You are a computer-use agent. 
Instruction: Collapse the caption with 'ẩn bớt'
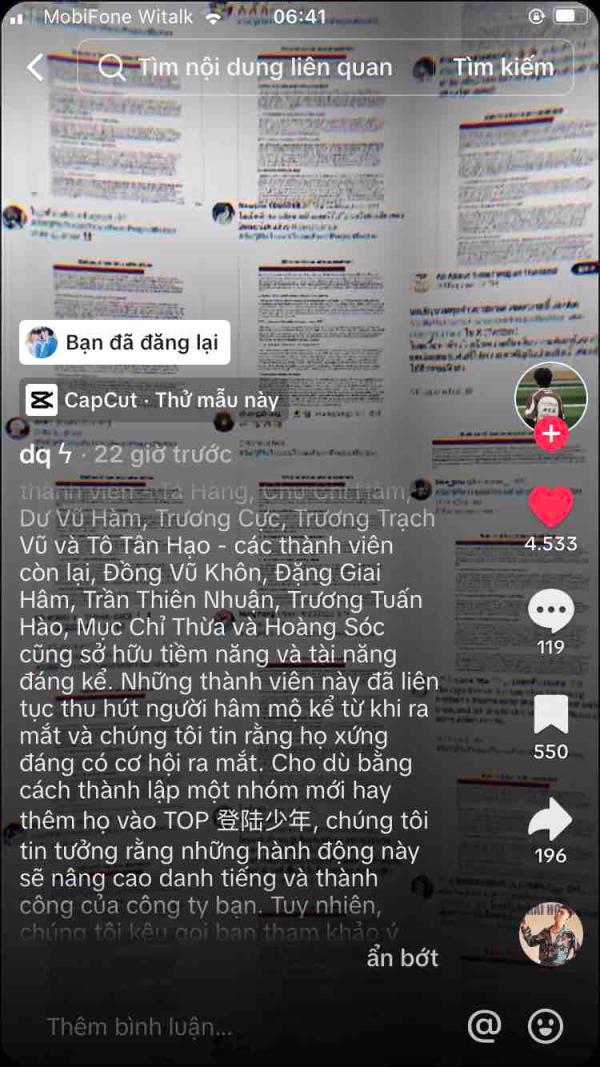(402, 957)
